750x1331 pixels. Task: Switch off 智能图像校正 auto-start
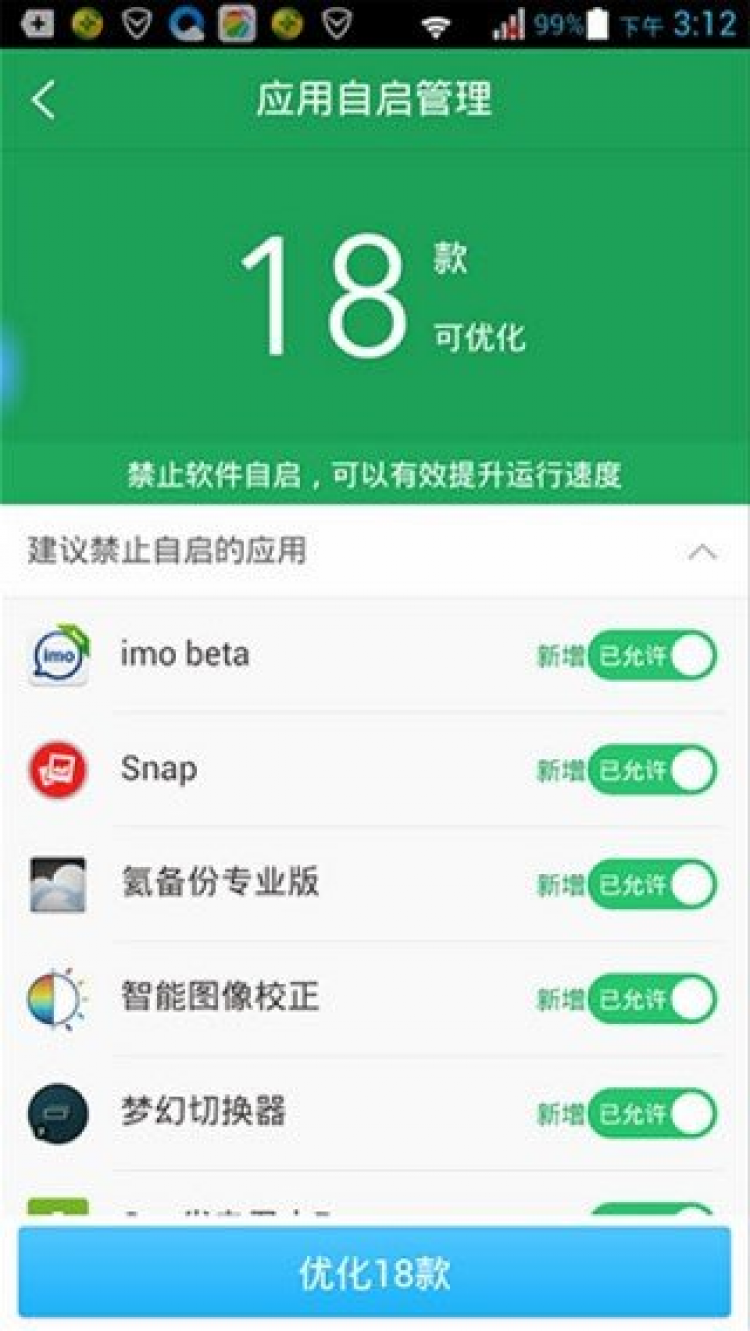click(x=652, y=999)
